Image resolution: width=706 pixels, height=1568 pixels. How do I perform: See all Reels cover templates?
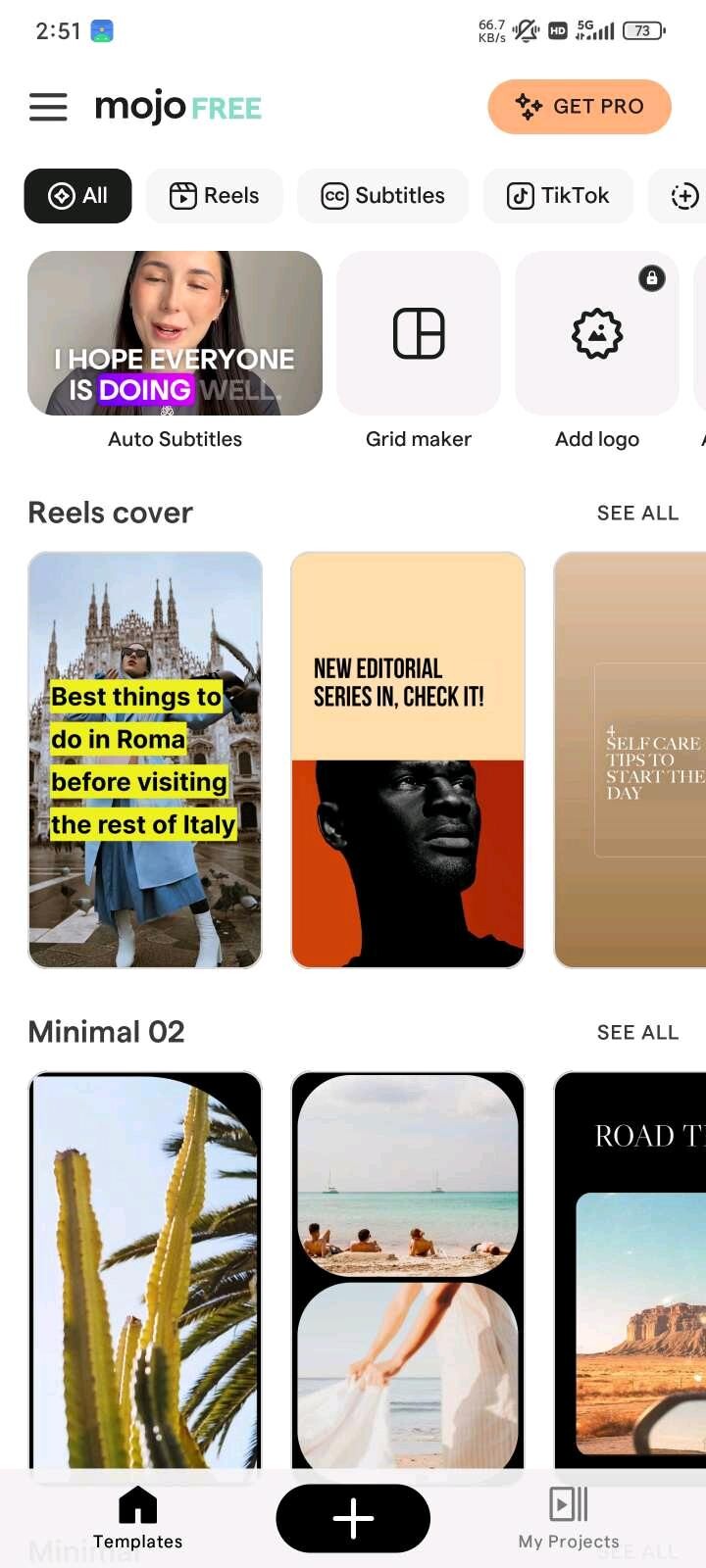pyautogui.click(x=637, y=514)
